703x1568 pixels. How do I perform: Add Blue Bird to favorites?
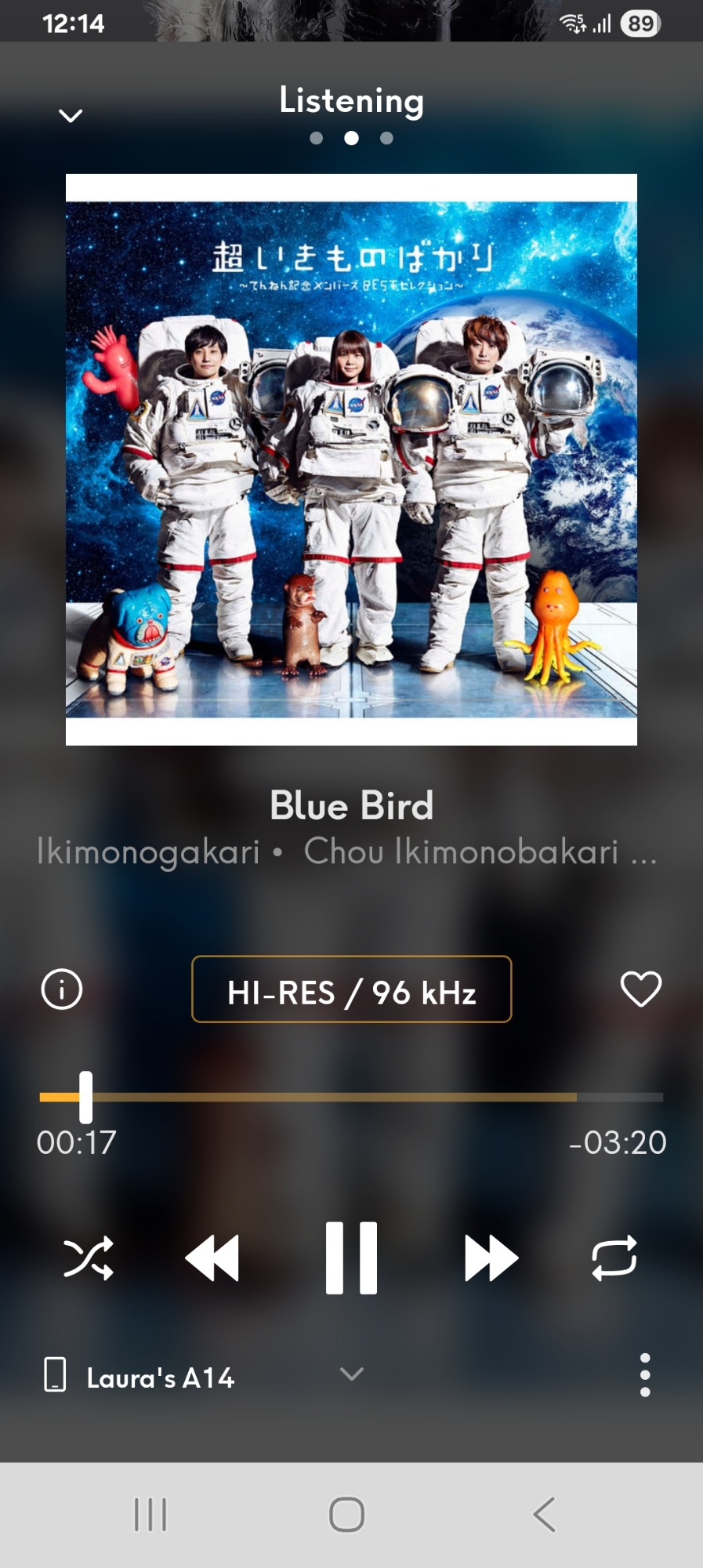[640, 989]
